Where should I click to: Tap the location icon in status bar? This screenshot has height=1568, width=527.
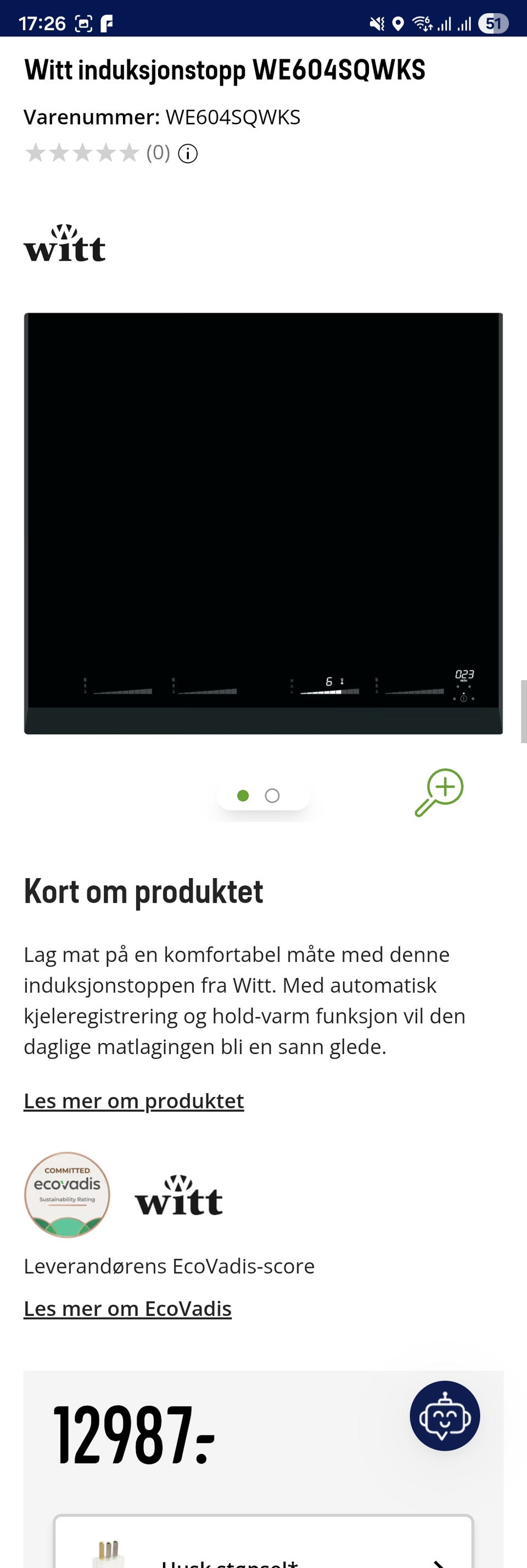coord(399,24)
